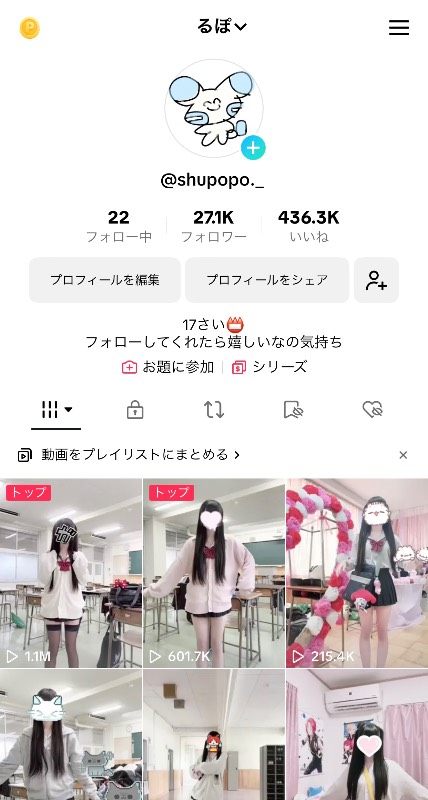The width and height of the screenshot is (428, 800).
Task: Open the hamburger menu
Action: click(x=399, y=28)
